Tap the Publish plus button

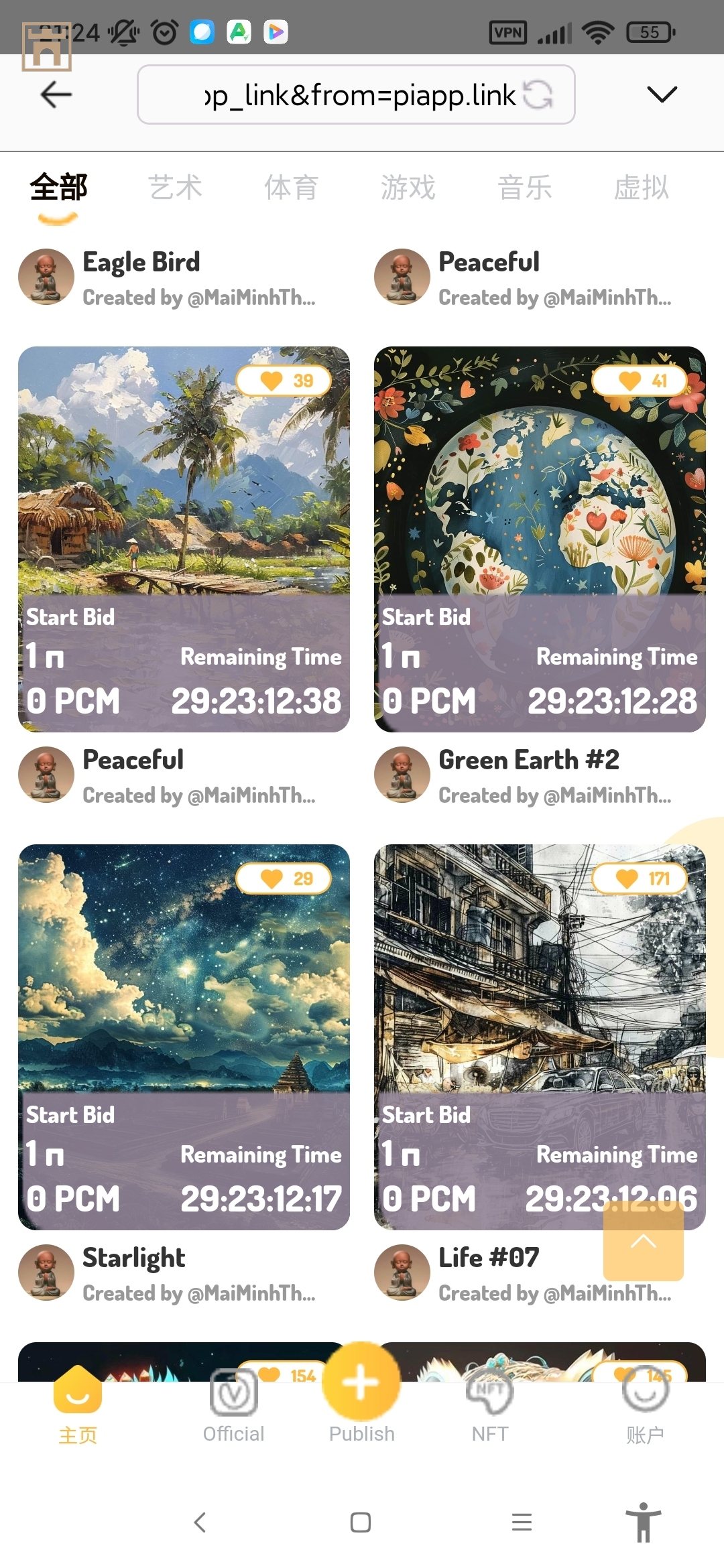(361, 1383)
